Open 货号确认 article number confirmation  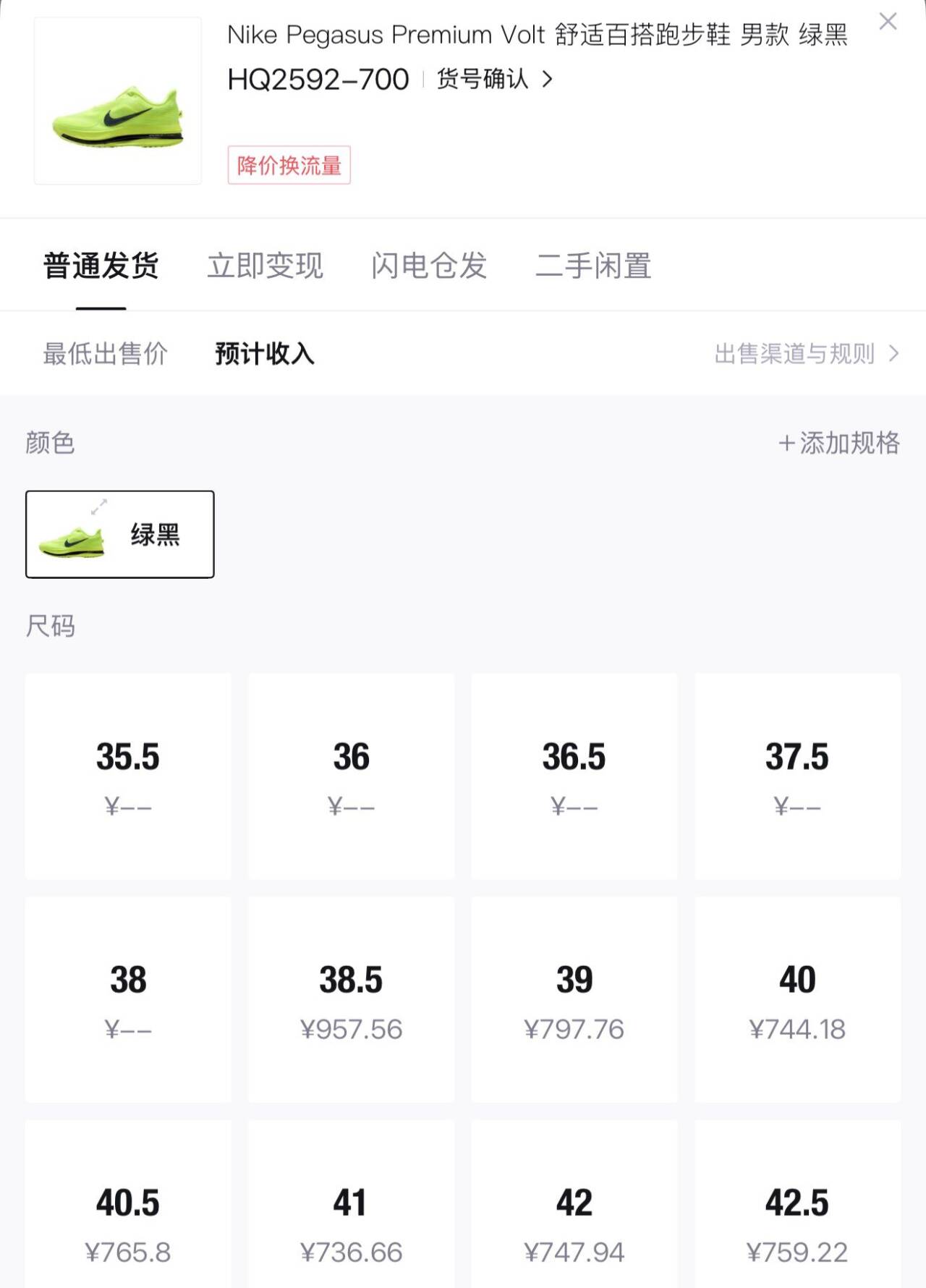(x=494, y=79)
